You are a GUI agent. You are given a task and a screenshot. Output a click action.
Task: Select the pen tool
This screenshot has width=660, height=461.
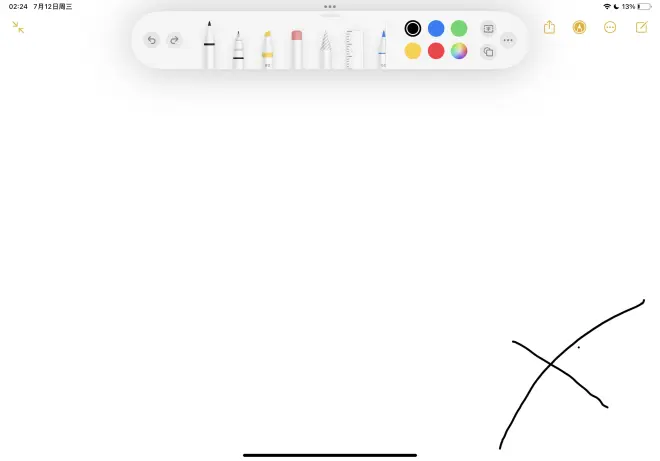pyautogui.click(x=209, y=47)
